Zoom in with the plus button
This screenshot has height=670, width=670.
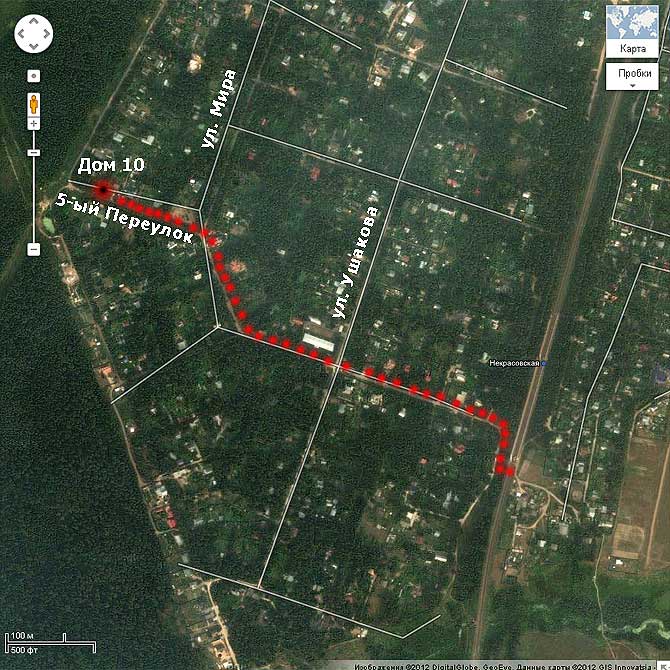(33, 123)
